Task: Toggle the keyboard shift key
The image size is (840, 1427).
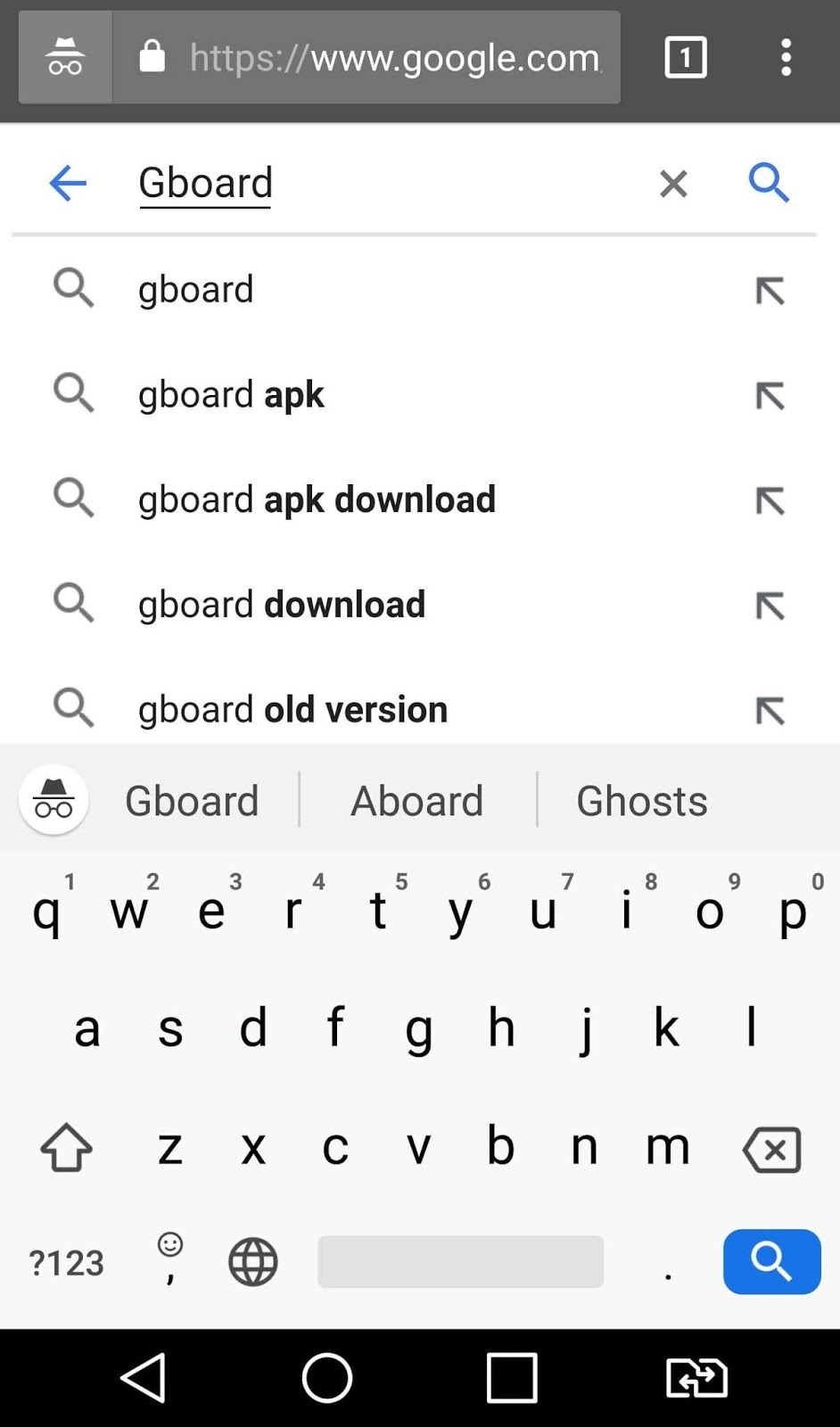Action: pyautogui.click(x=67, y=1147)
